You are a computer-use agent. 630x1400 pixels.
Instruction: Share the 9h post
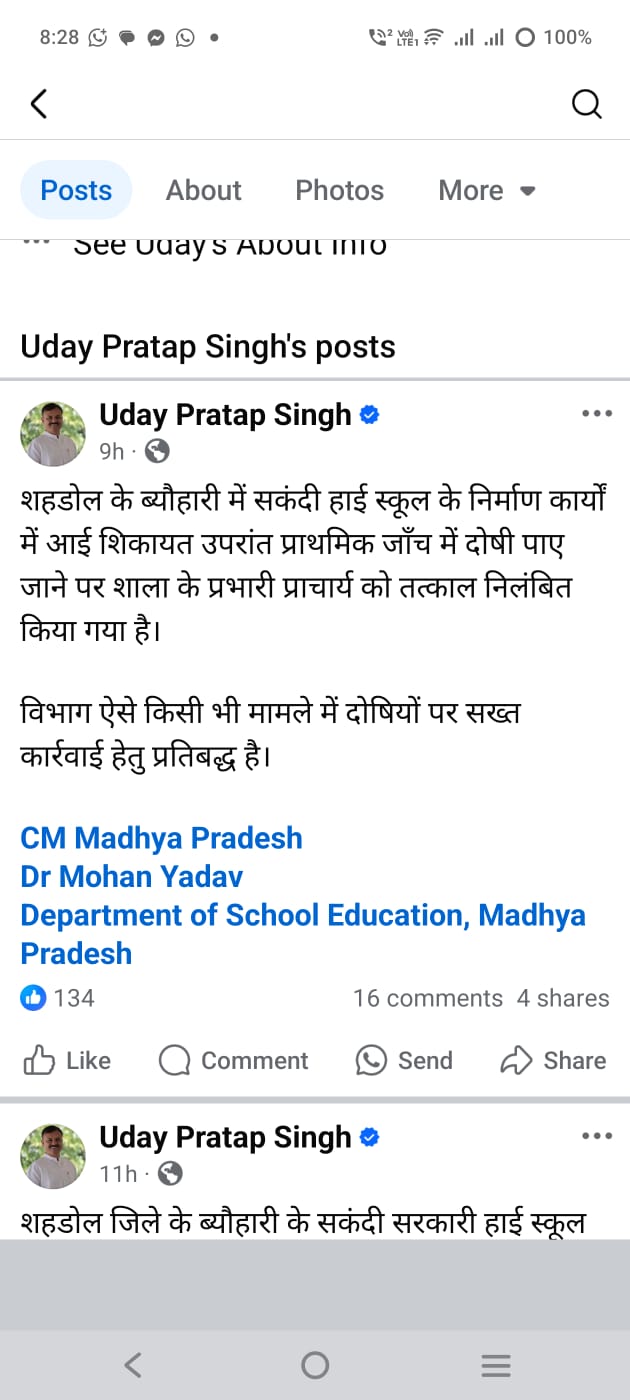pyautogui.click(x=553, y=1060)
